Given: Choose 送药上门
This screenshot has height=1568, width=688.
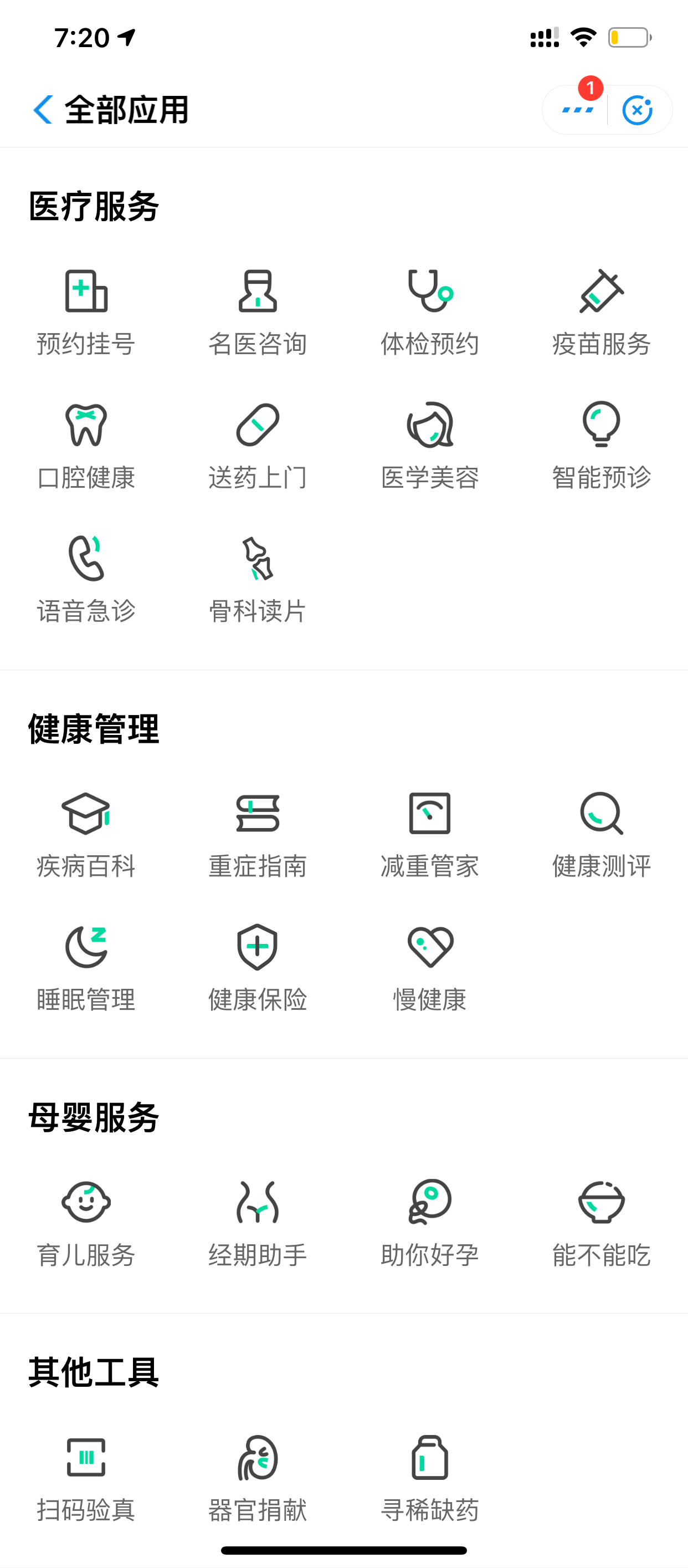Looking at the screenshot, I should (258, 447).
